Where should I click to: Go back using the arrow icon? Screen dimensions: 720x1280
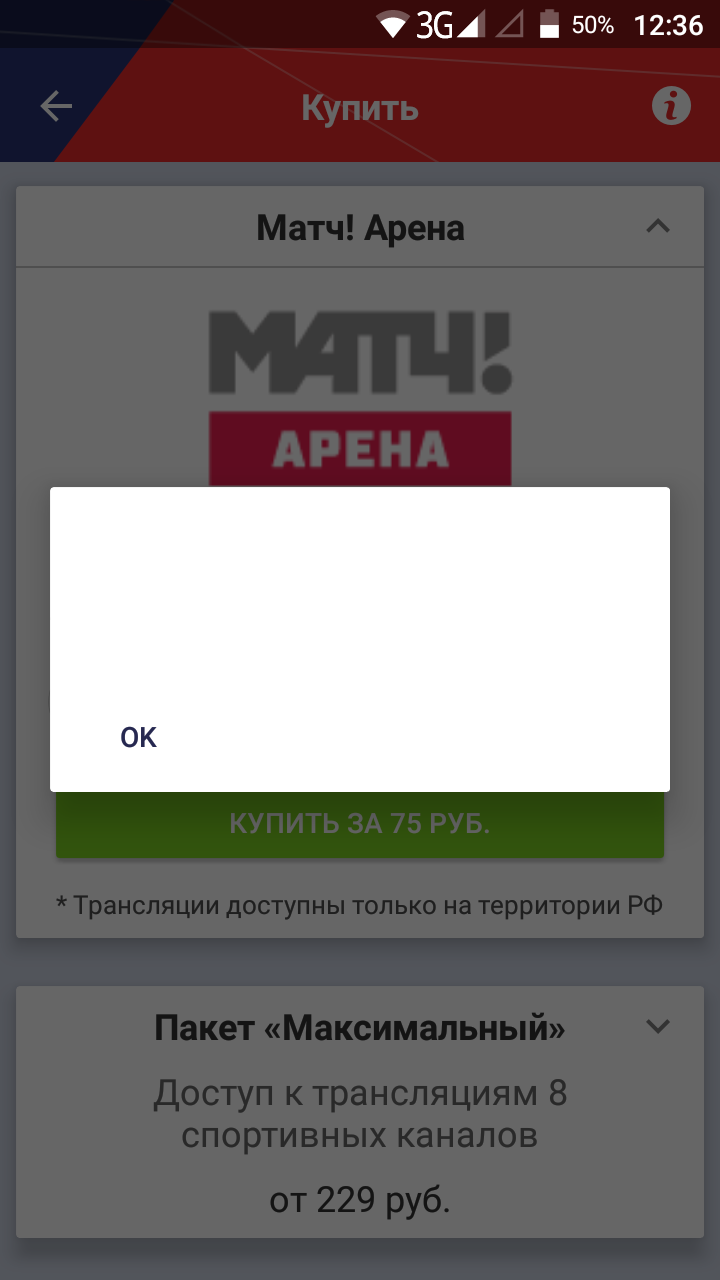pyautogui.click(x=56, y=107)
